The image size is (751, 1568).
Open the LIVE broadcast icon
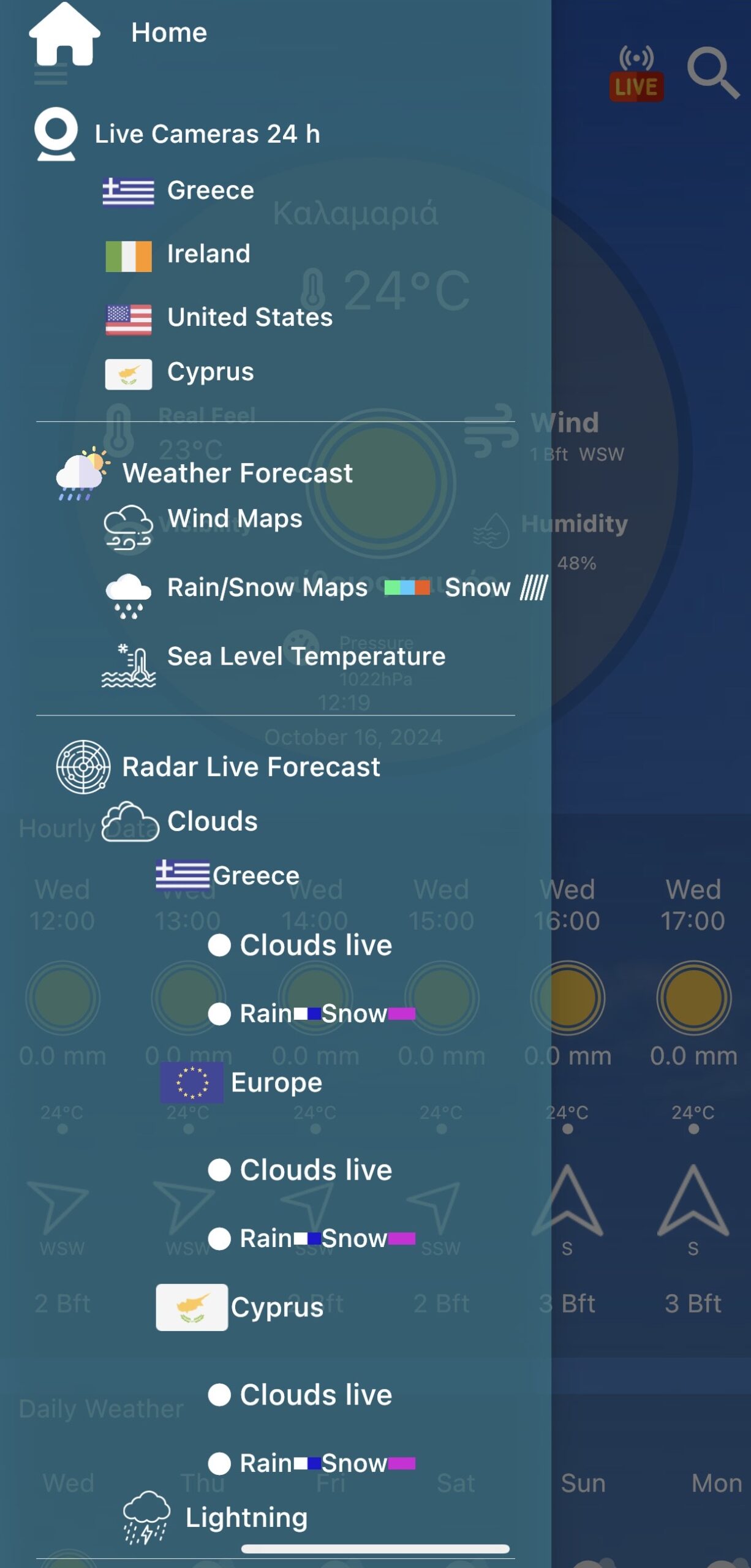[x=636, y=75]
